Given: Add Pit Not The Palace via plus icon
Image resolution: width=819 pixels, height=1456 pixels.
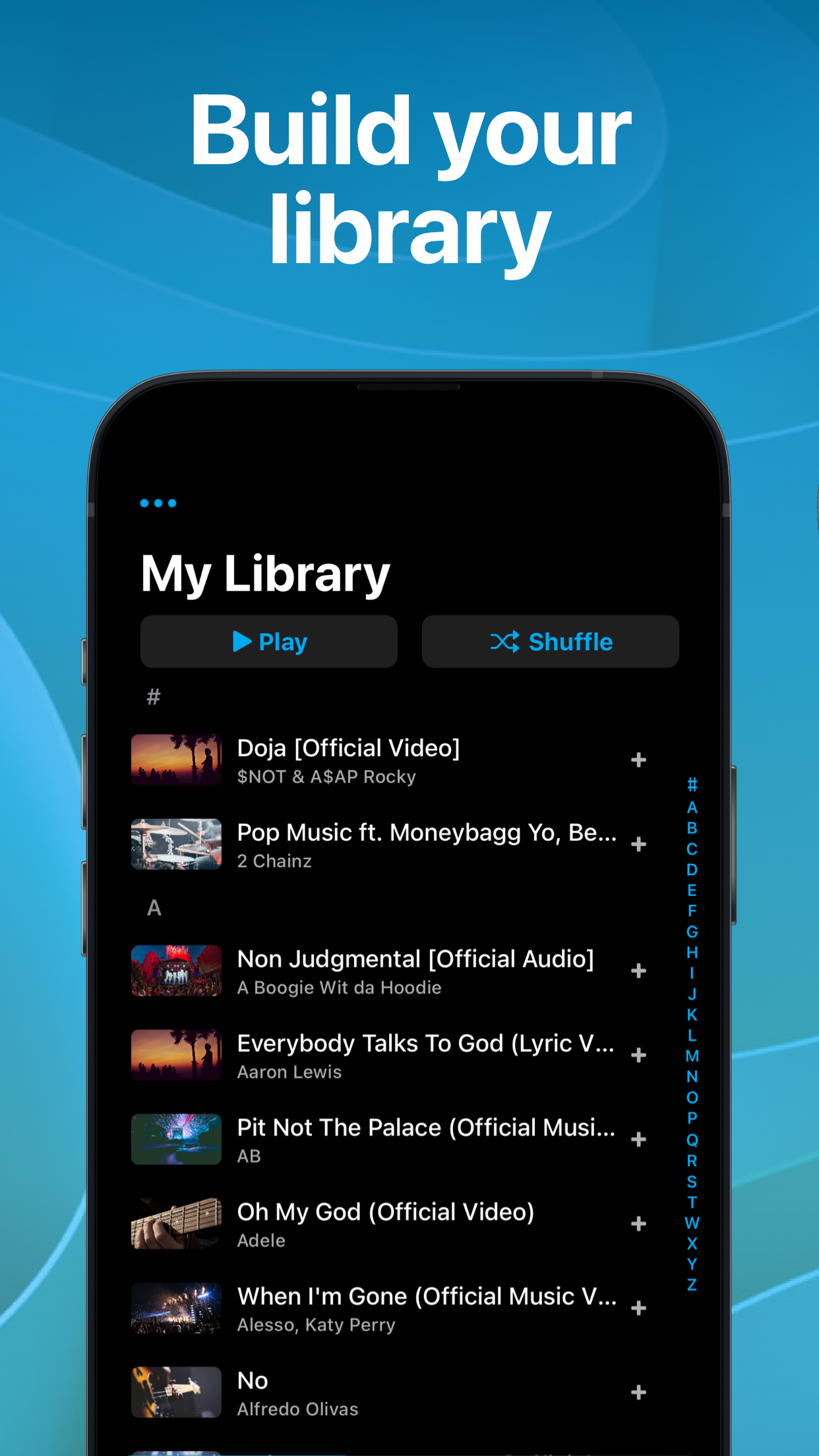Looking at the screenshot, I should [x=638, y=1139].
